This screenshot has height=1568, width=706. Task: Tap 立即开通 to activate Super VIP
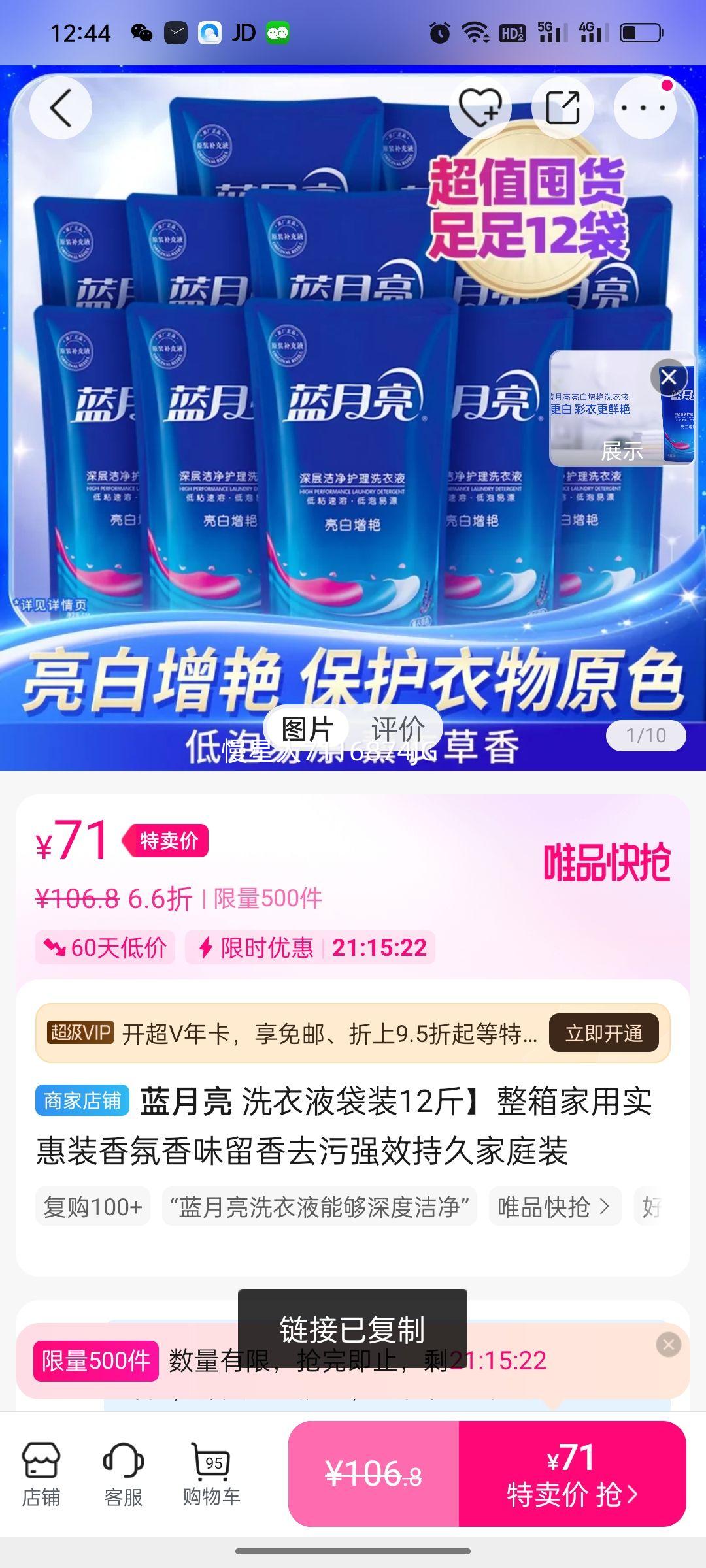click(603, 1034)
